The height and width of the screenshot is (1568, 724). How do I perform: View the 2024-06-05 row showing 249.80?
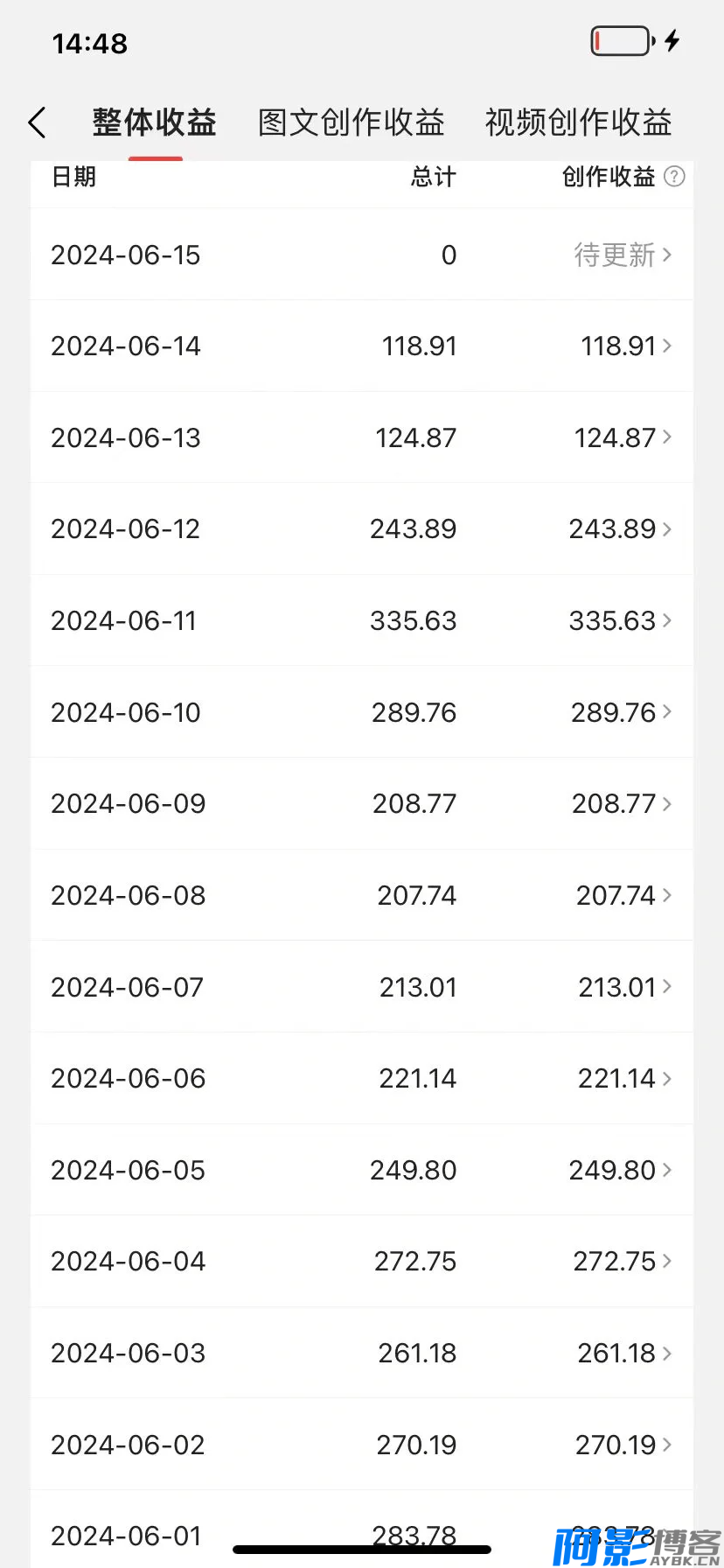click(362, 1170)
